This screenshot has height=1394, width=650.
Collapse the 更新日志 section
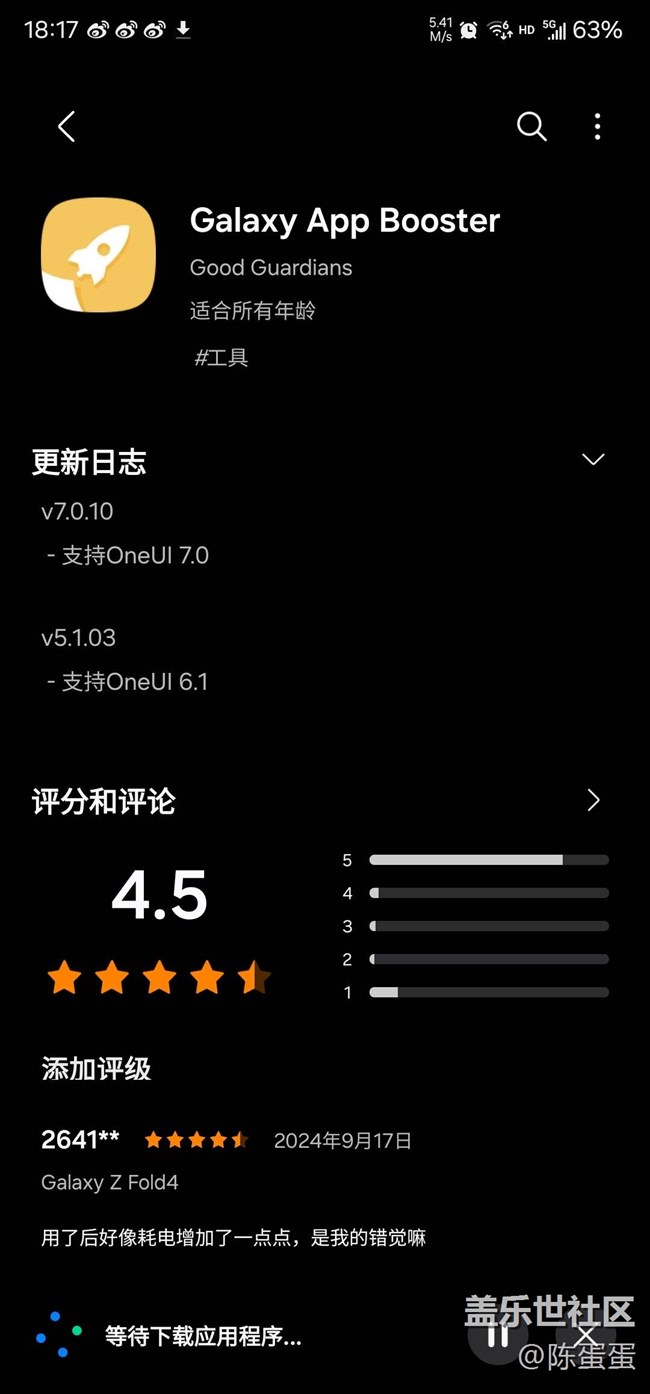point(593,460)
